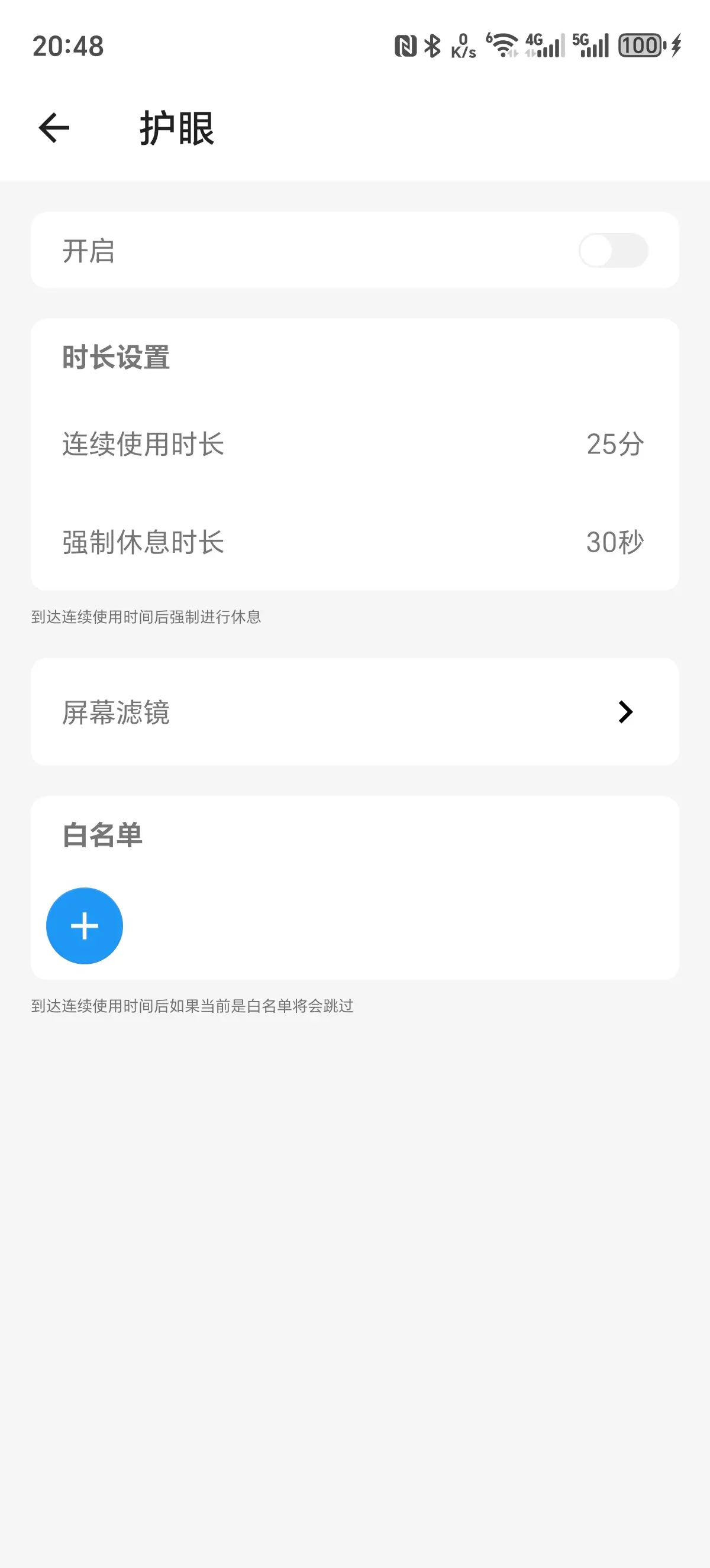
Task: Open 屏幕滤镜 settings
Action: [x=354, y=711]
